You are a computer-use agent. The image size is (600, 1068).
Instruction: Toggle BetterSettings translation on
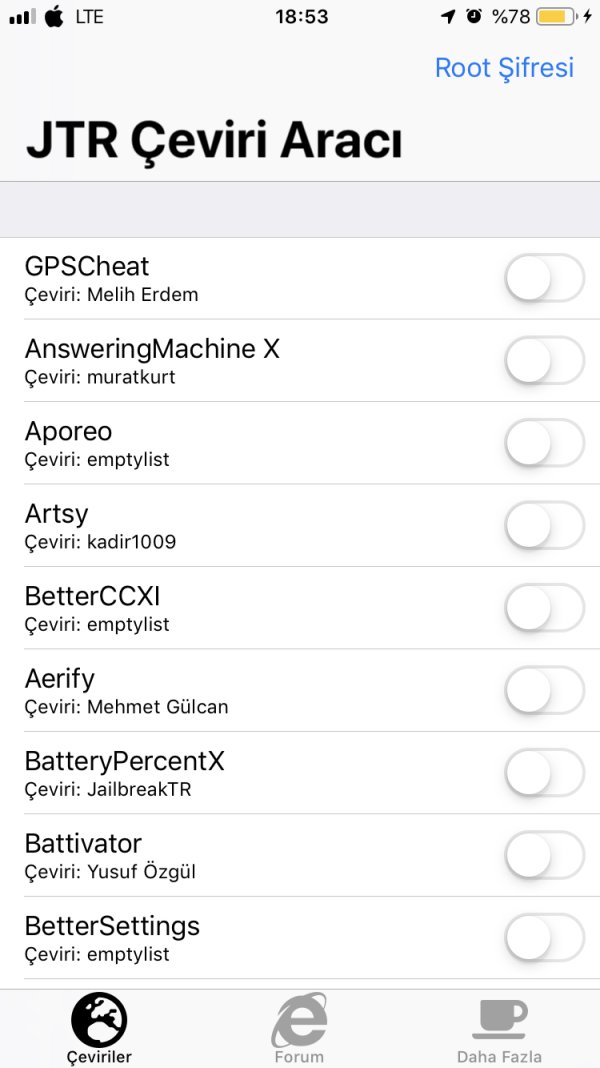coord(544,937)
